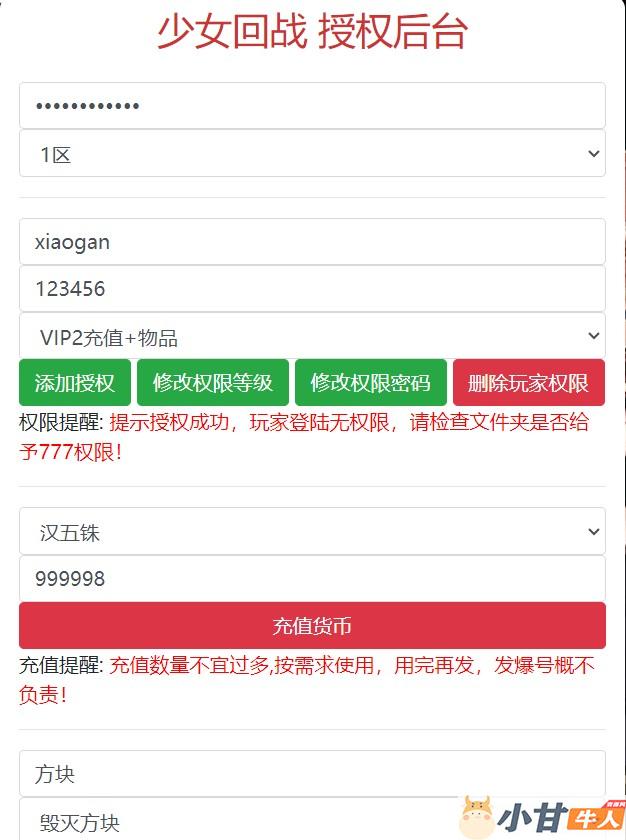Viewport: 626px width, 840px height.
Task: Select the 修改权限密码 button
Action: click(370, 383)
